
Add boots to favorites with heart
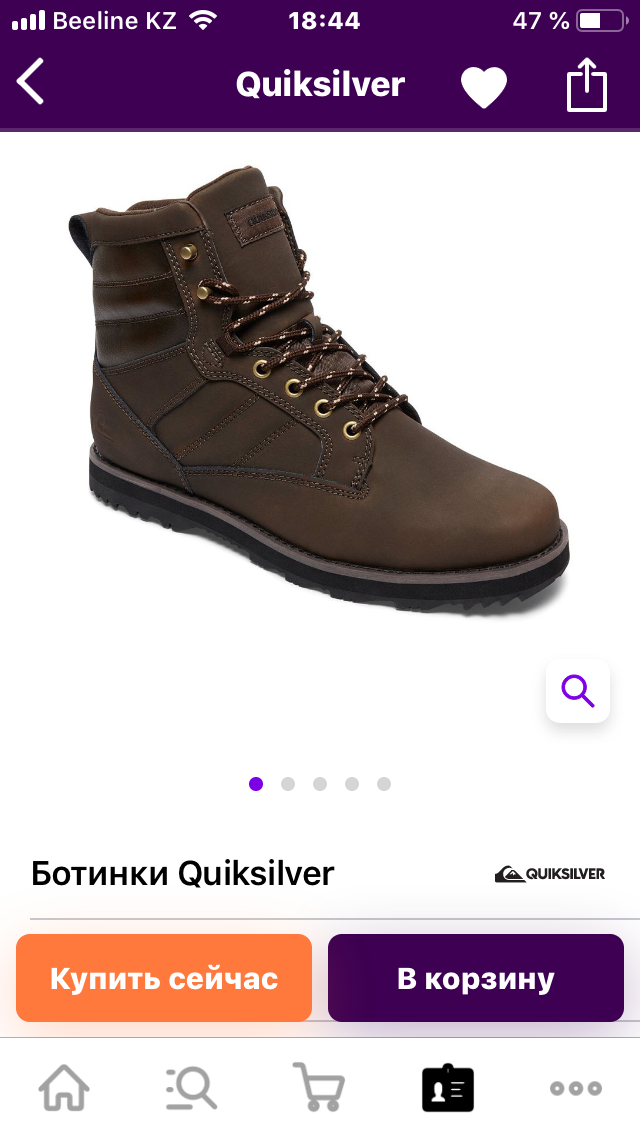483,87
